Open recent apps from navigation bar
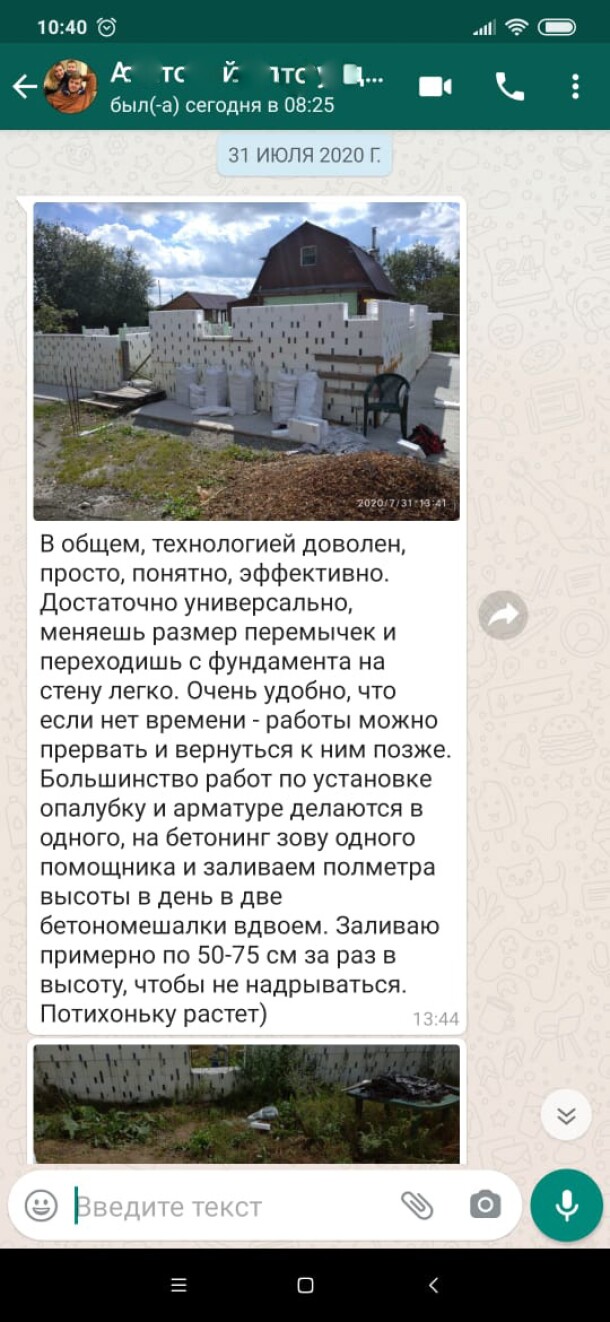Viewport: 610px width, 1322px height. pos(179,1285)
